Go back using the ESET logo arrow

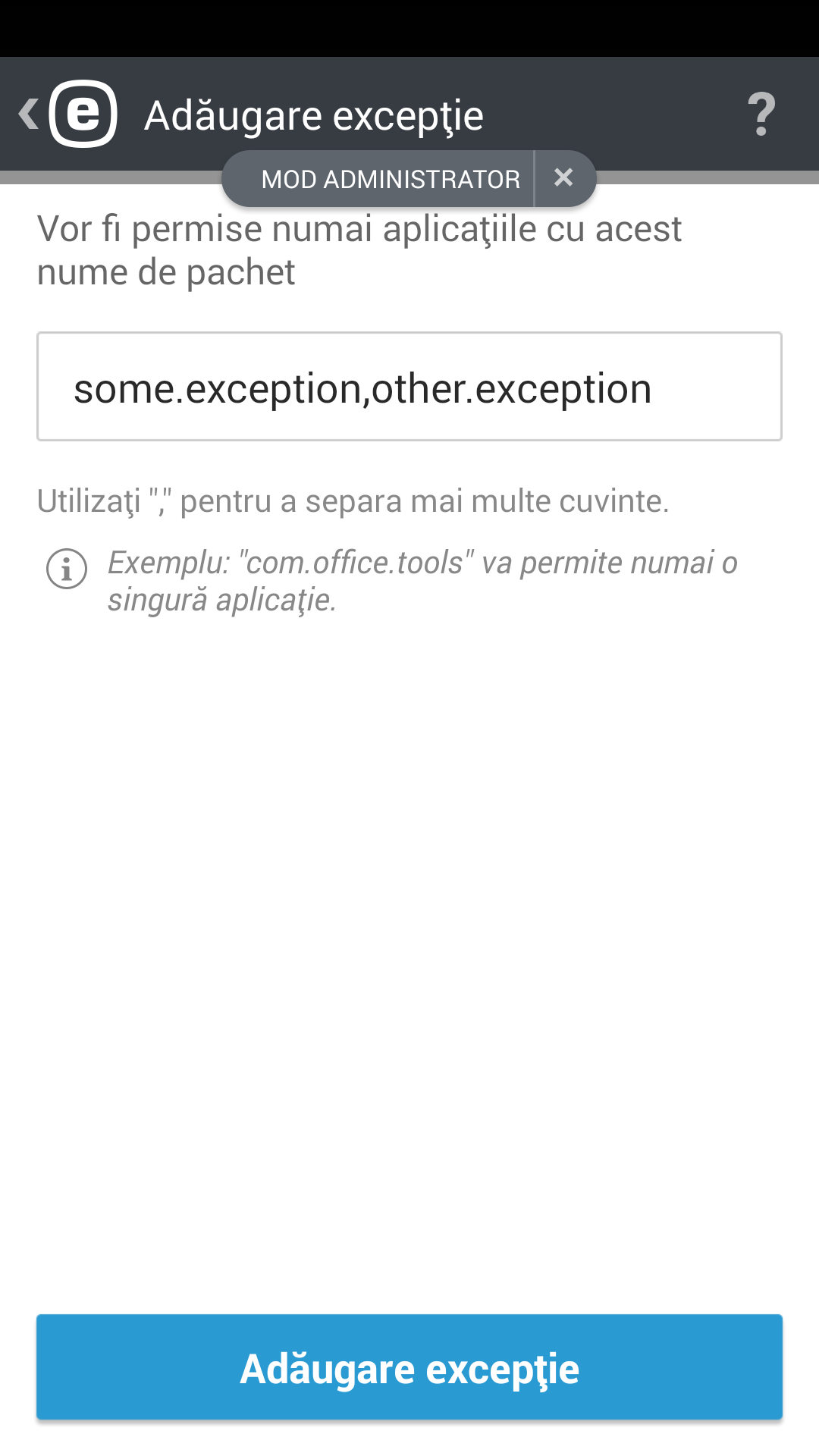pos(68,114)
